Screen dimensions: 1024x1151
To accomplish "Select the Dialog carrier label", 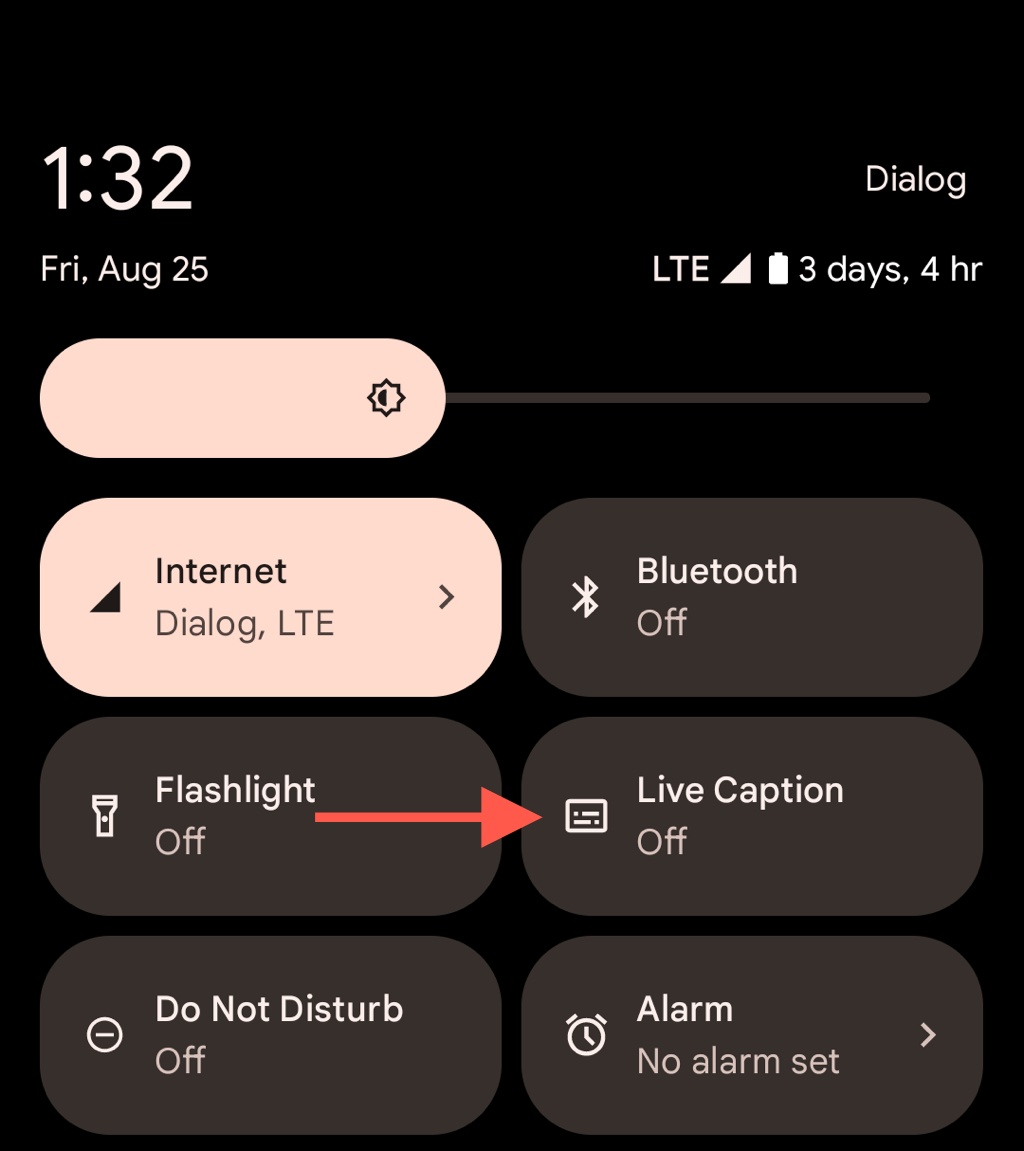I will (914, 179).
